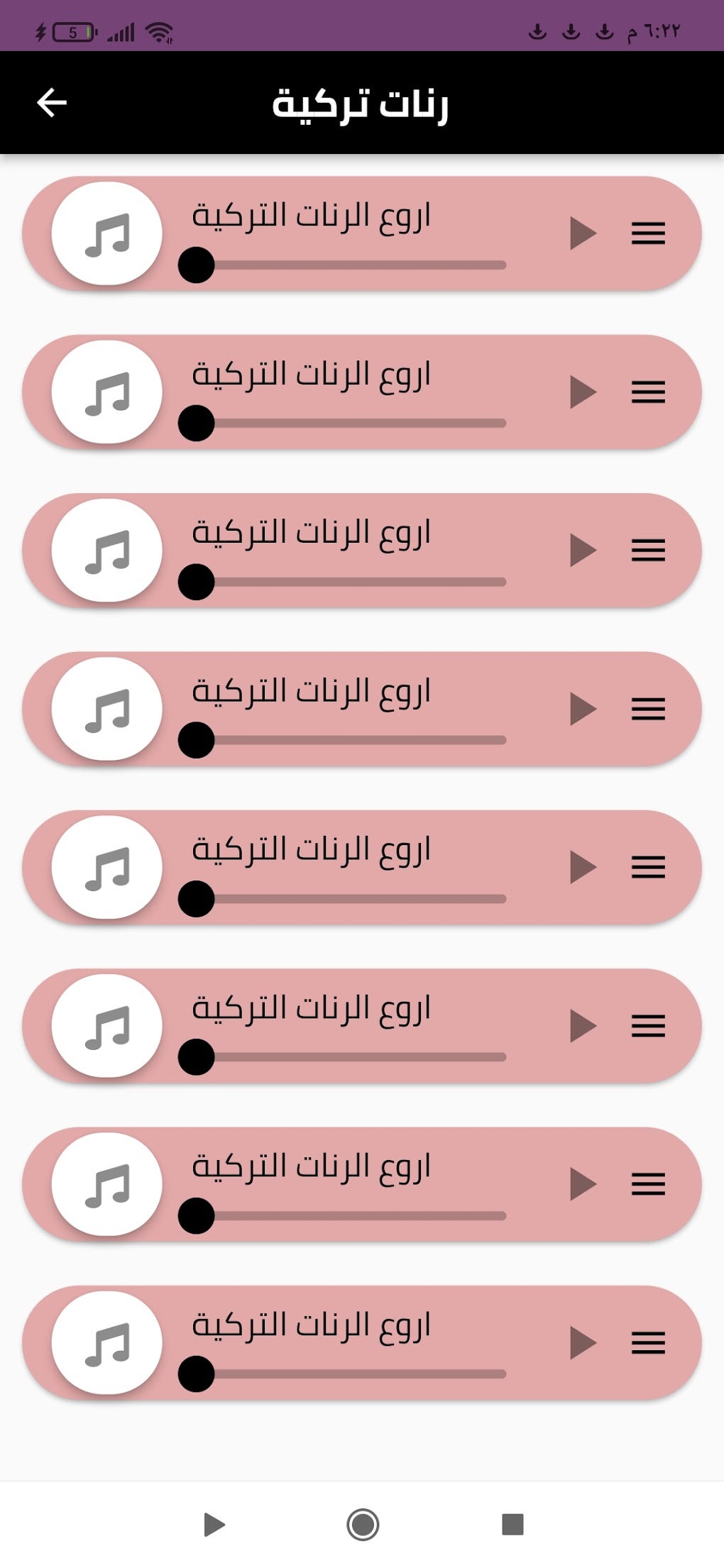Play the first ringtone in the list
Screen dimensions: 724x1568
click(583, 233)
